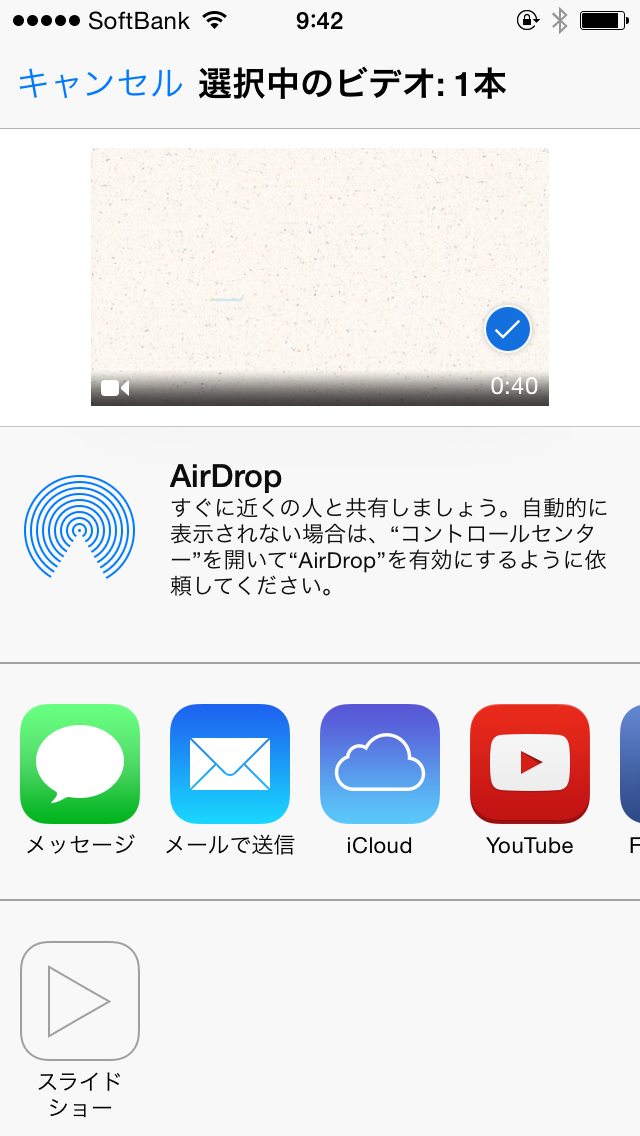The height and width of the screenshot is (1136, 640).
Task: Tap キャンセル to cancel sharing
Action: tap(100, 84)
